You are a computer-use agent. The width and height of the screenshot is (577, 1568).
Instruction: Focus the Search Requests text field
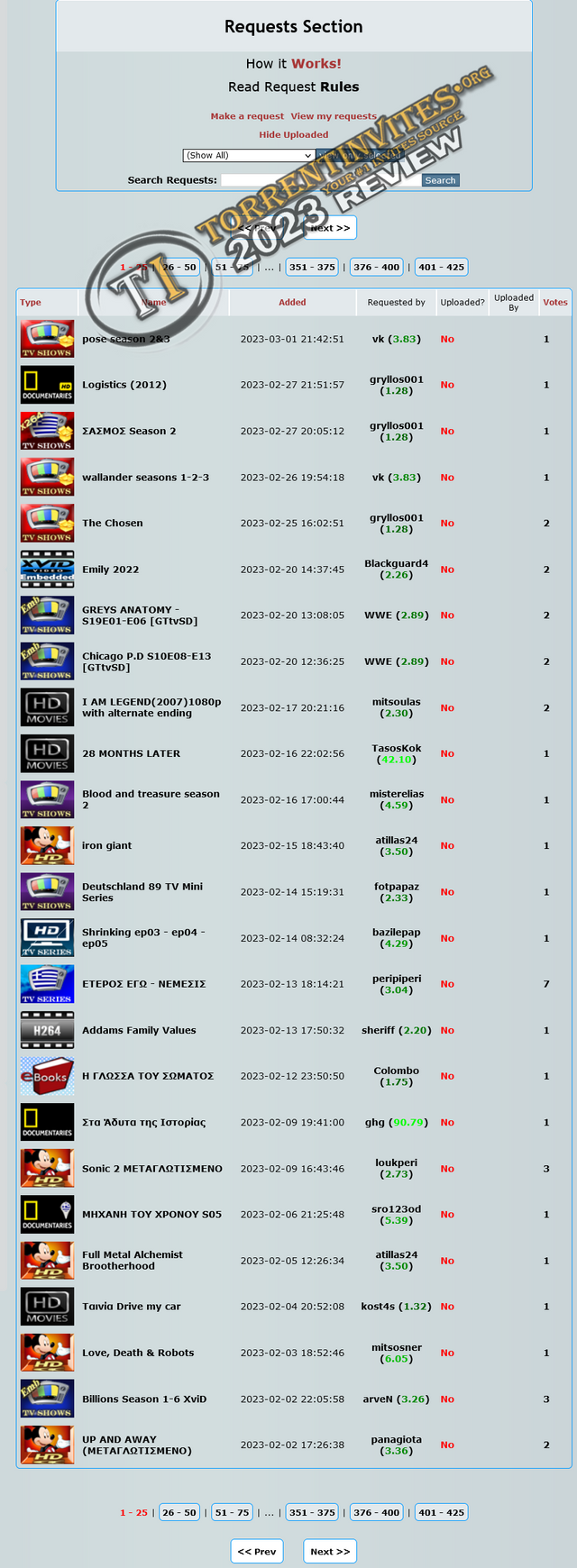pyautogui.click(x=270, y=180)
